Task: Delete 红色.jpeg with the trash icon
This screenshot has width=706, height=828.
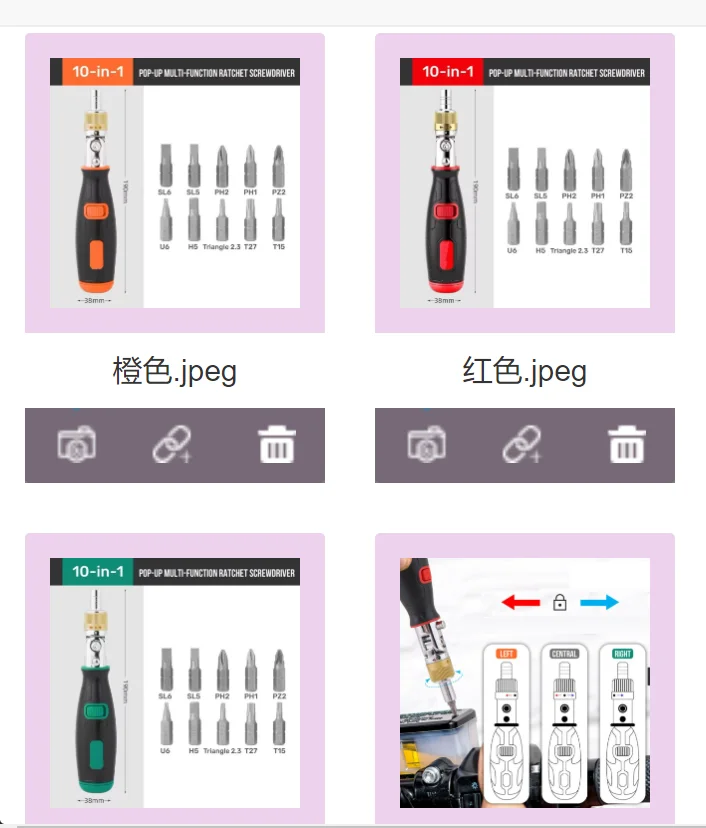Action: click(x=627, y=444)
